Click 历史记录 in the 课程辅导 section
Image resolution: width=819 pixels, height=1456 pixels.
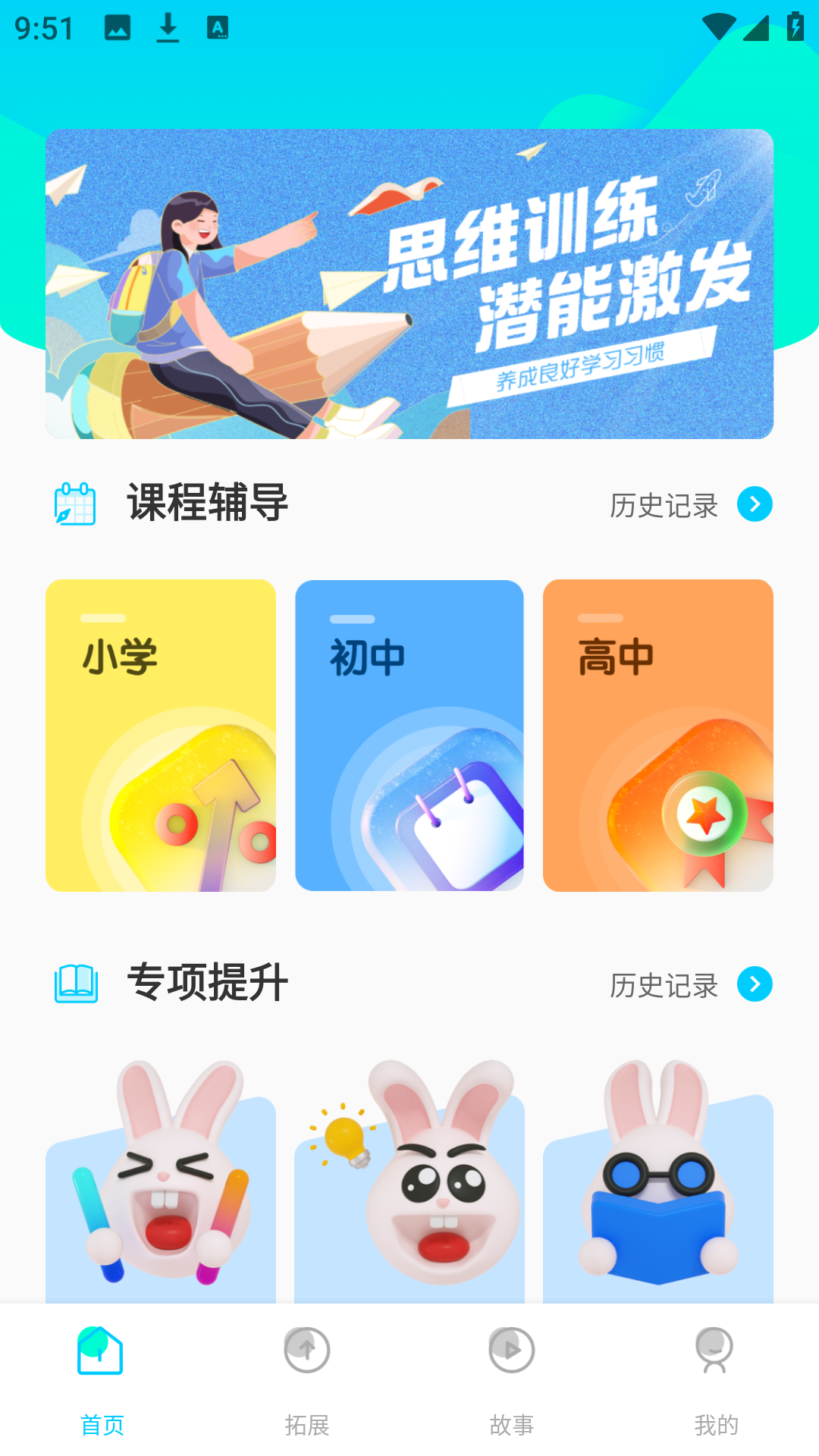coord(661,507)
